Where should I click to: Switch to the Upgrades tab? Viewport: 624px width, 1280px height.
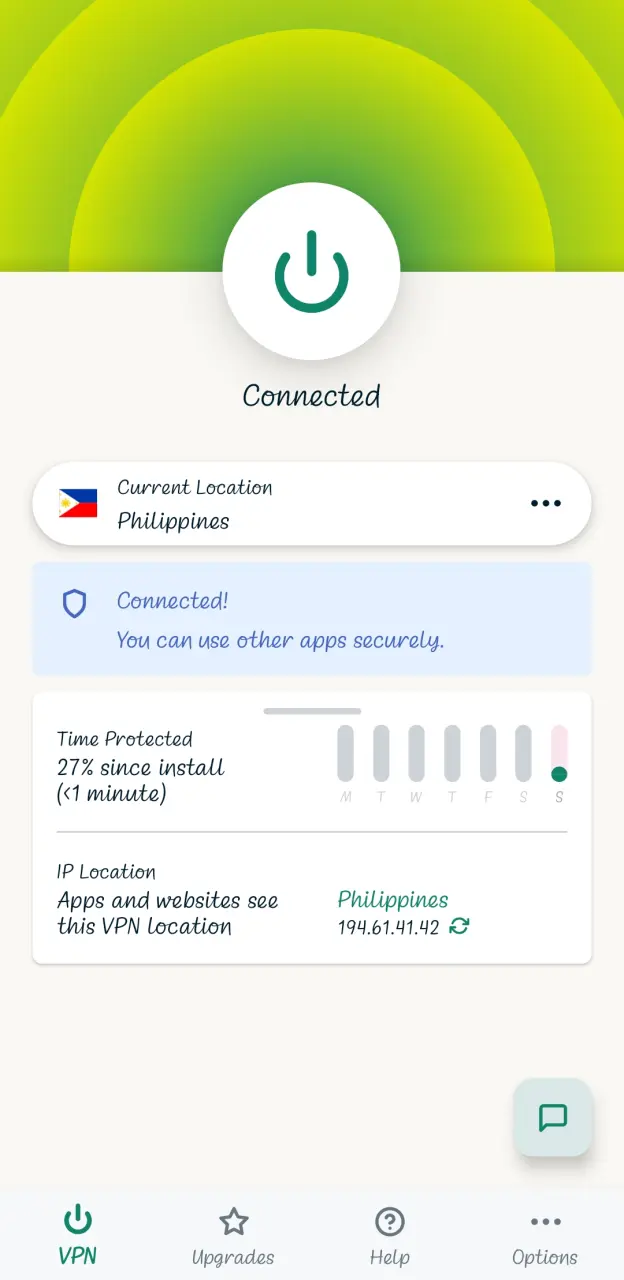coord(233,1236)
